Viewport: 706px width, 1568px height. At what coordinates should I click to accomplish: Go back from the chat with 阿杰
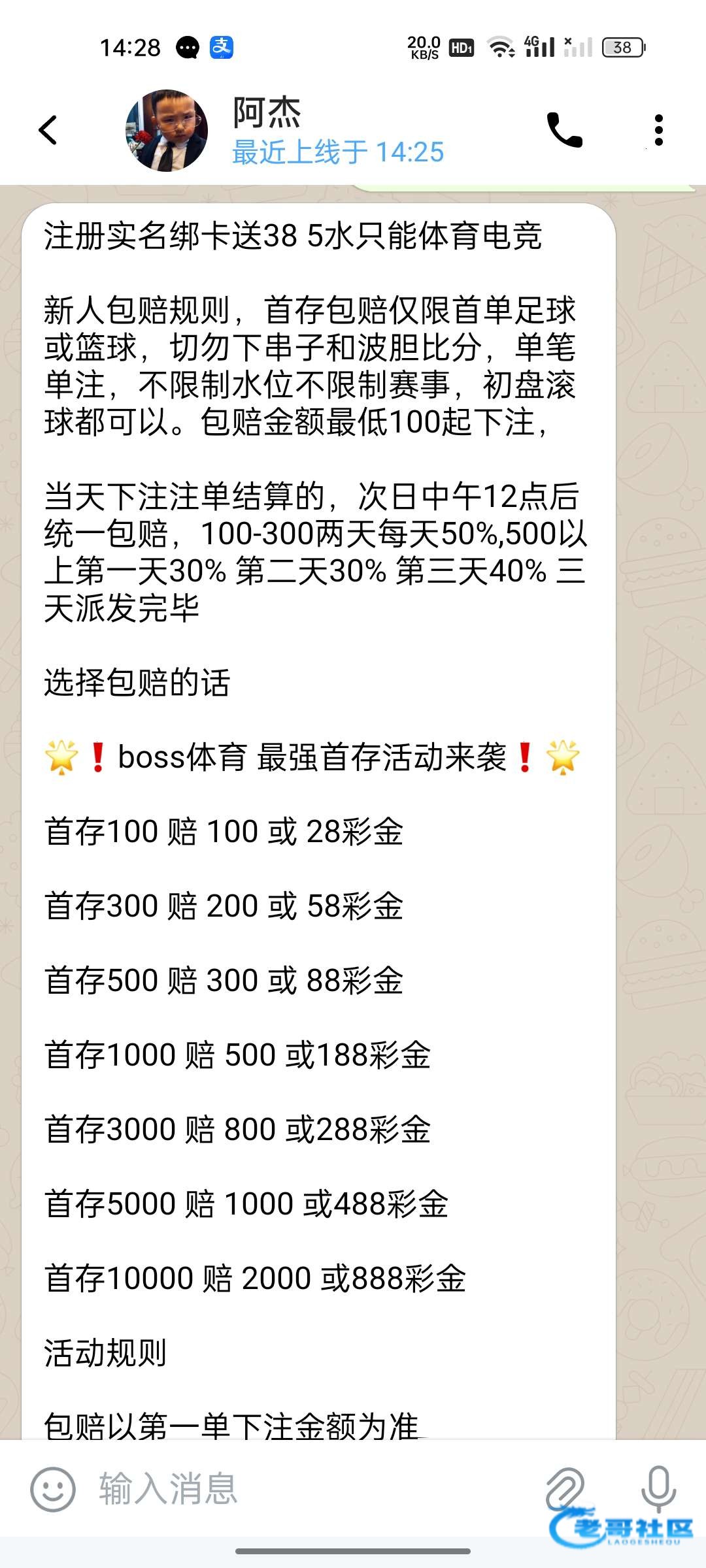[48, 130]
